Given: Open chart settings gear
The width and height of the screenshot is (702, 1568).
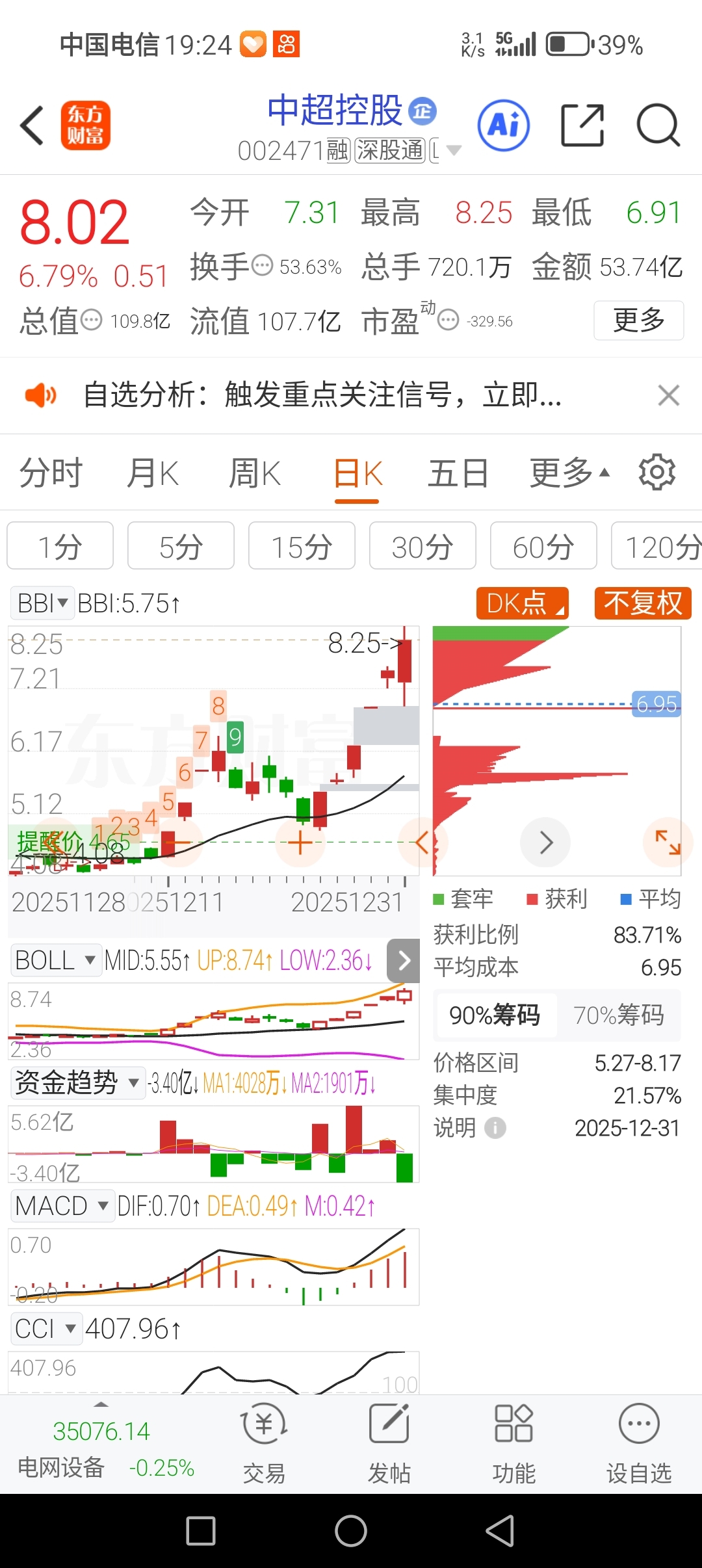Looking at the screenshot, I should tap(657, 473).
